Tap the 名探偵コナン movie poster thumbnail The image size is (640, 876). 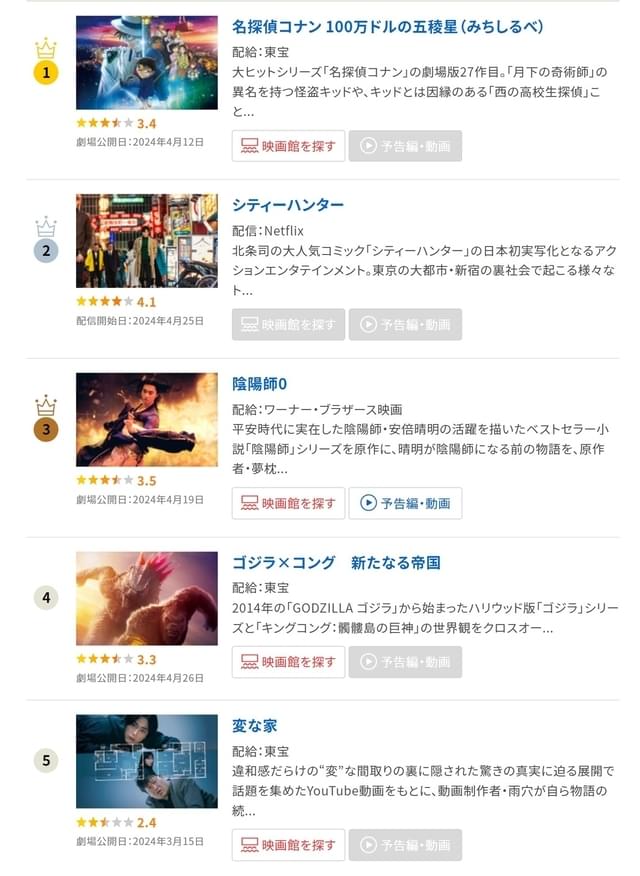coord(146,62)
